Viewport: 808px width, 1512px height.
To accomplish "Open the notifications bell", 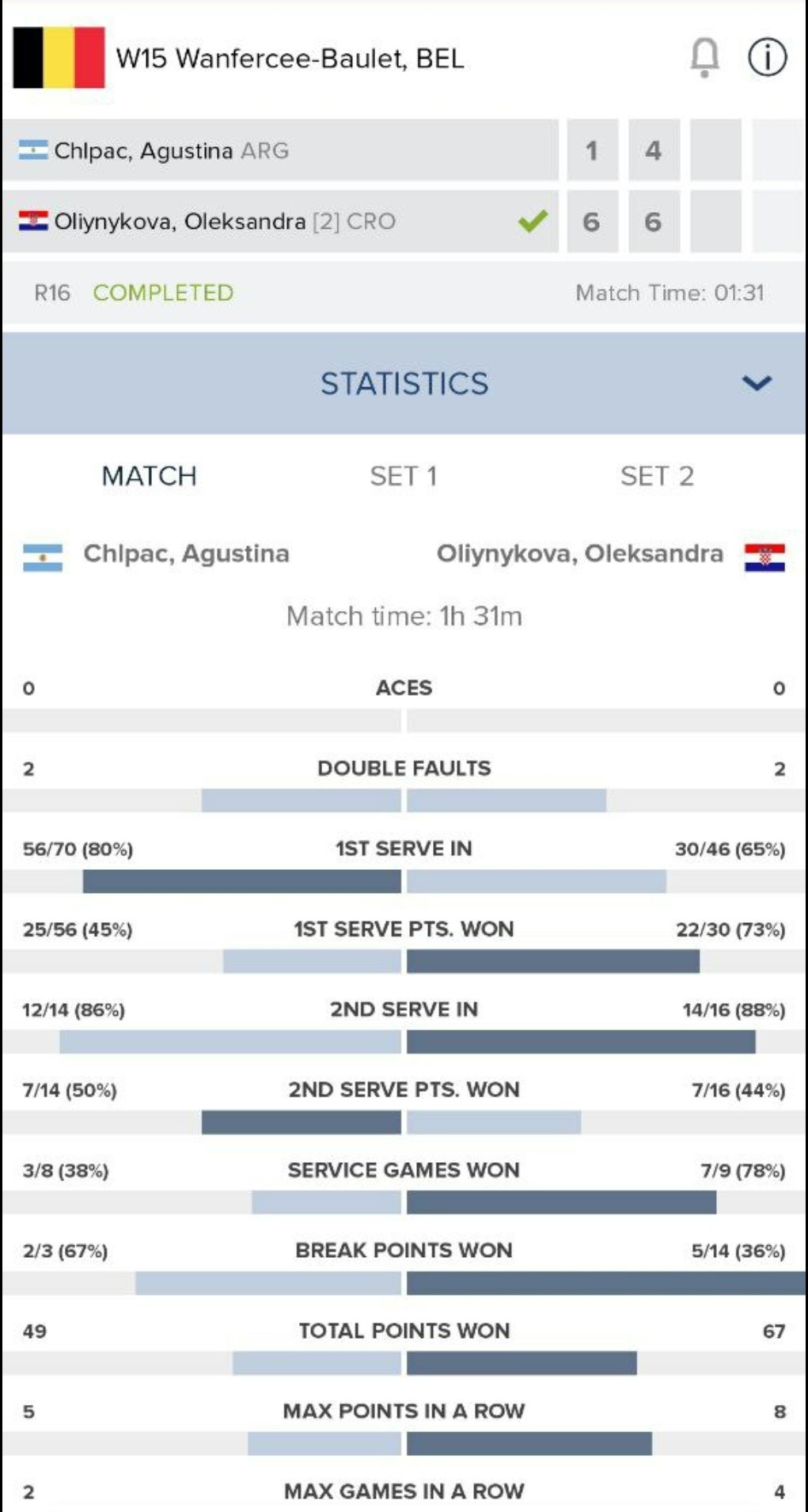I will point(704,58).
